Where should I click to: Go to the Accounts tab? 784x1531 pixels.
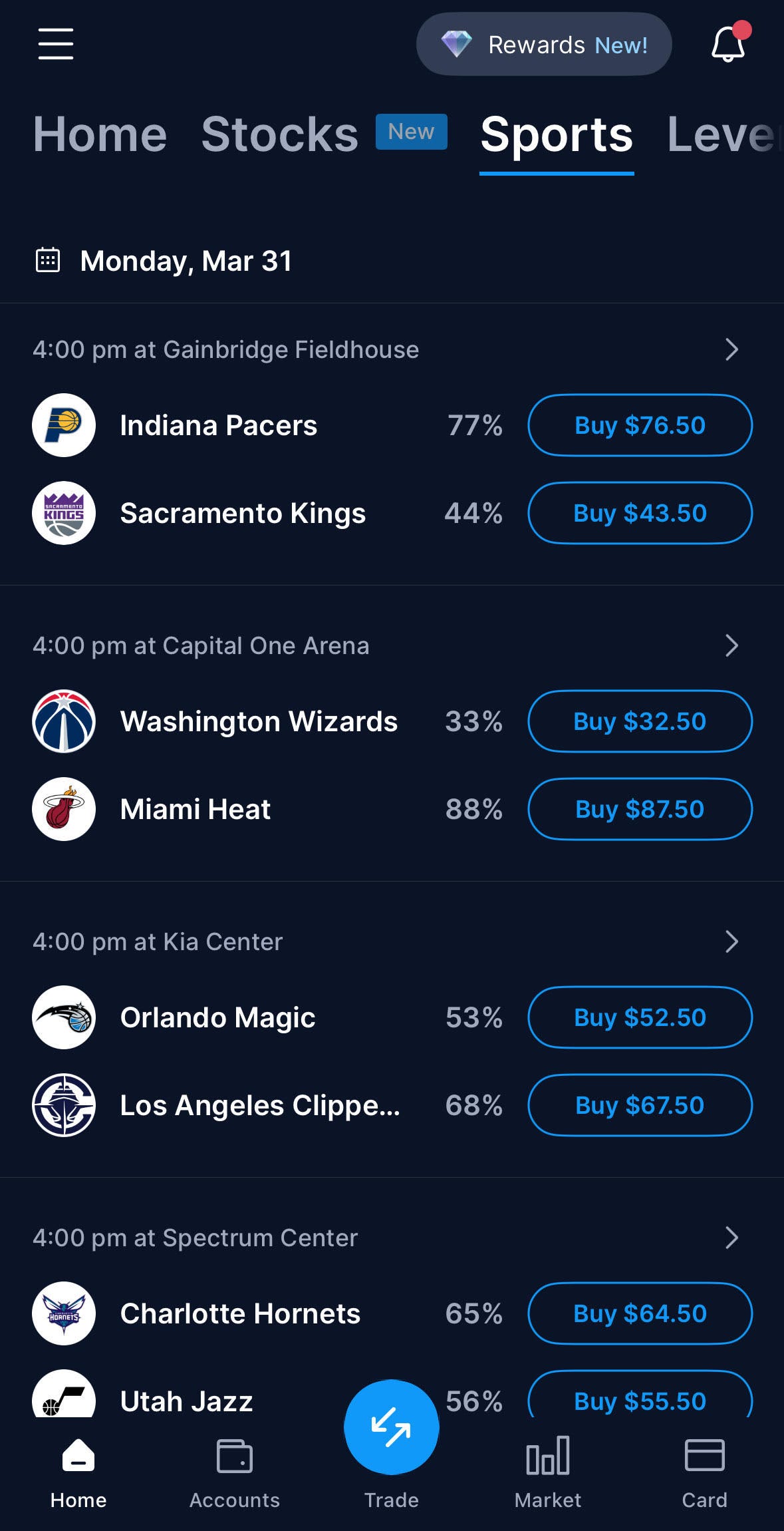235,1473
